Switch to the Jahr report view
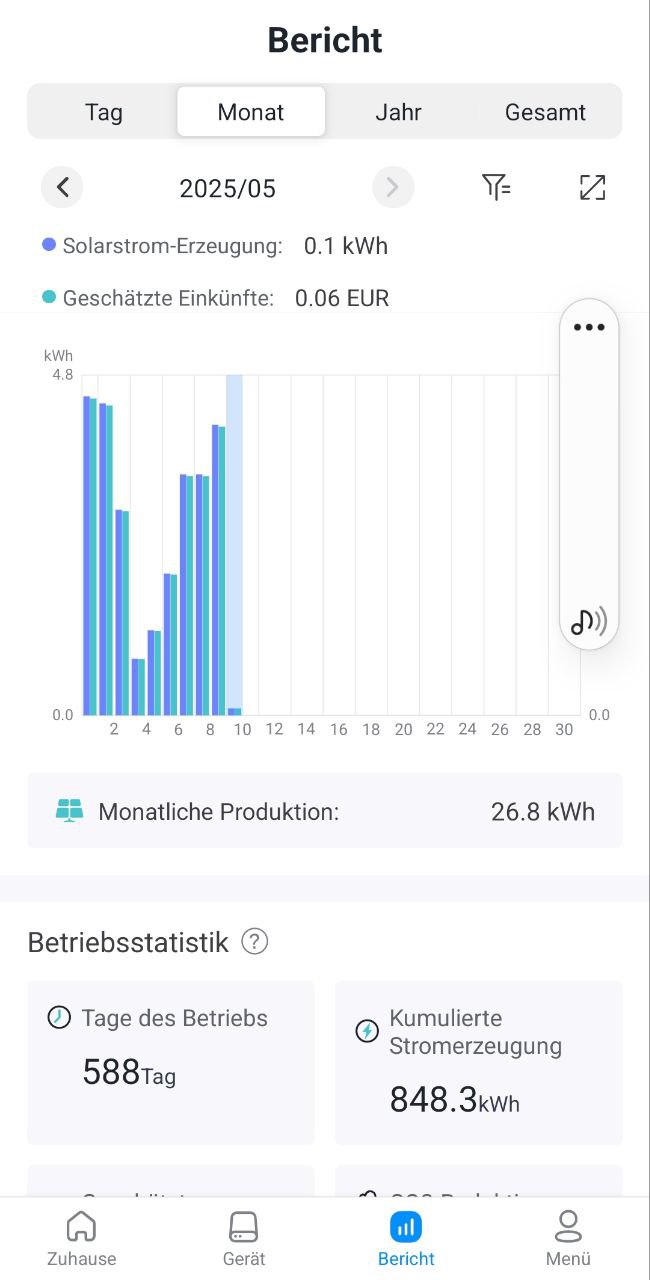Screen dimensions: 650x1280 (398, 112)
